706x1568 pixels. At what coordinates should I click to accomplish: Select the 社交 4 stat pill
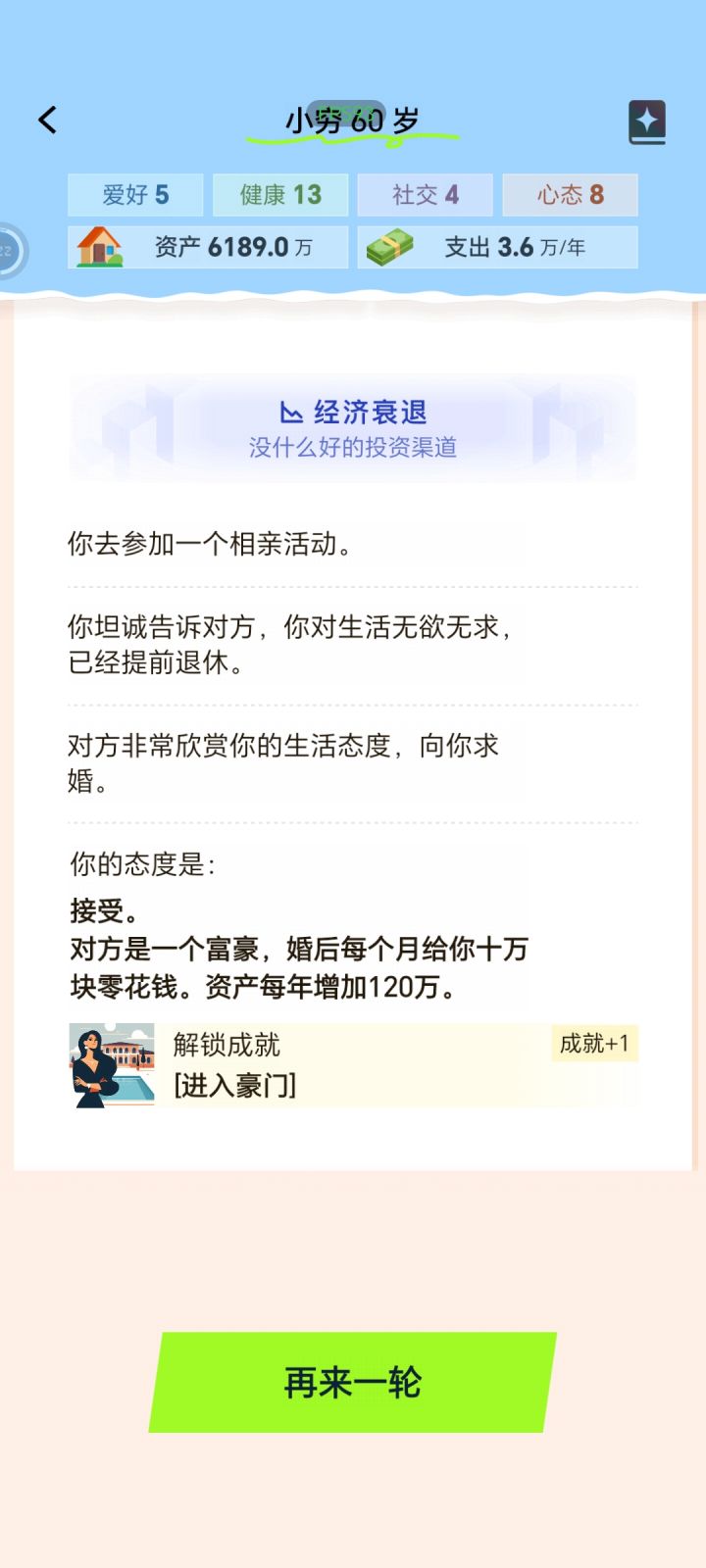(x=425, y=195)
